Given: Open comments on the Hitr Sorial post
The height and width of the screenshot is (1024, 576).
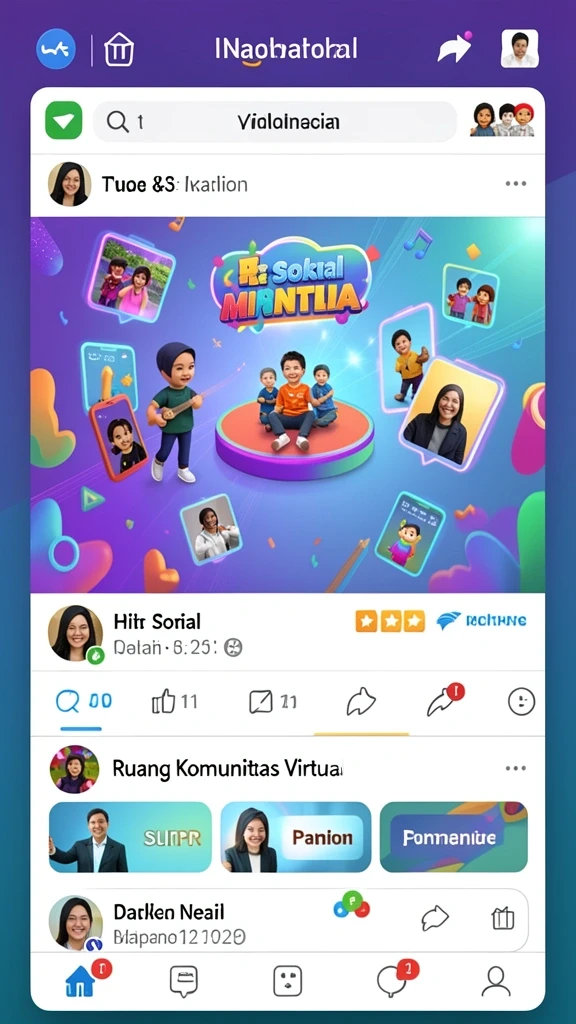Looking at the screenshot, I should click(x=83, y=702).
